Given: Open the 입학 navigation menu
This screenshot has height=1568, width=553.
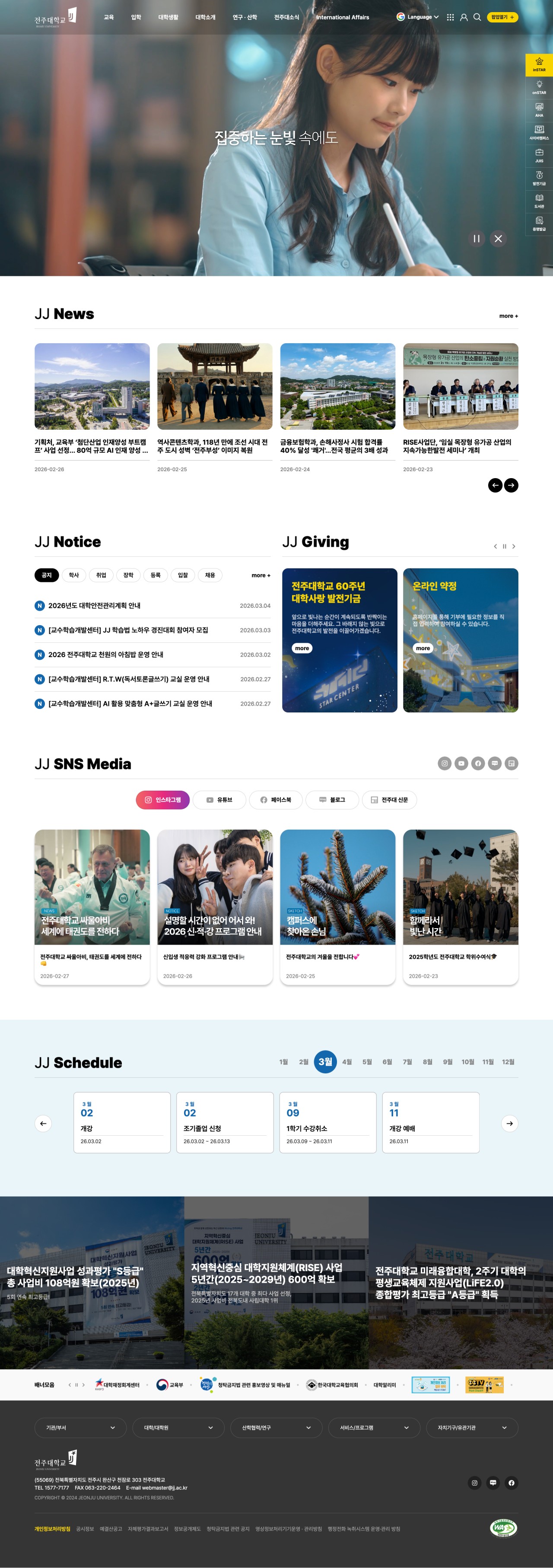Looking at the screenshot, I should (136, 17).
